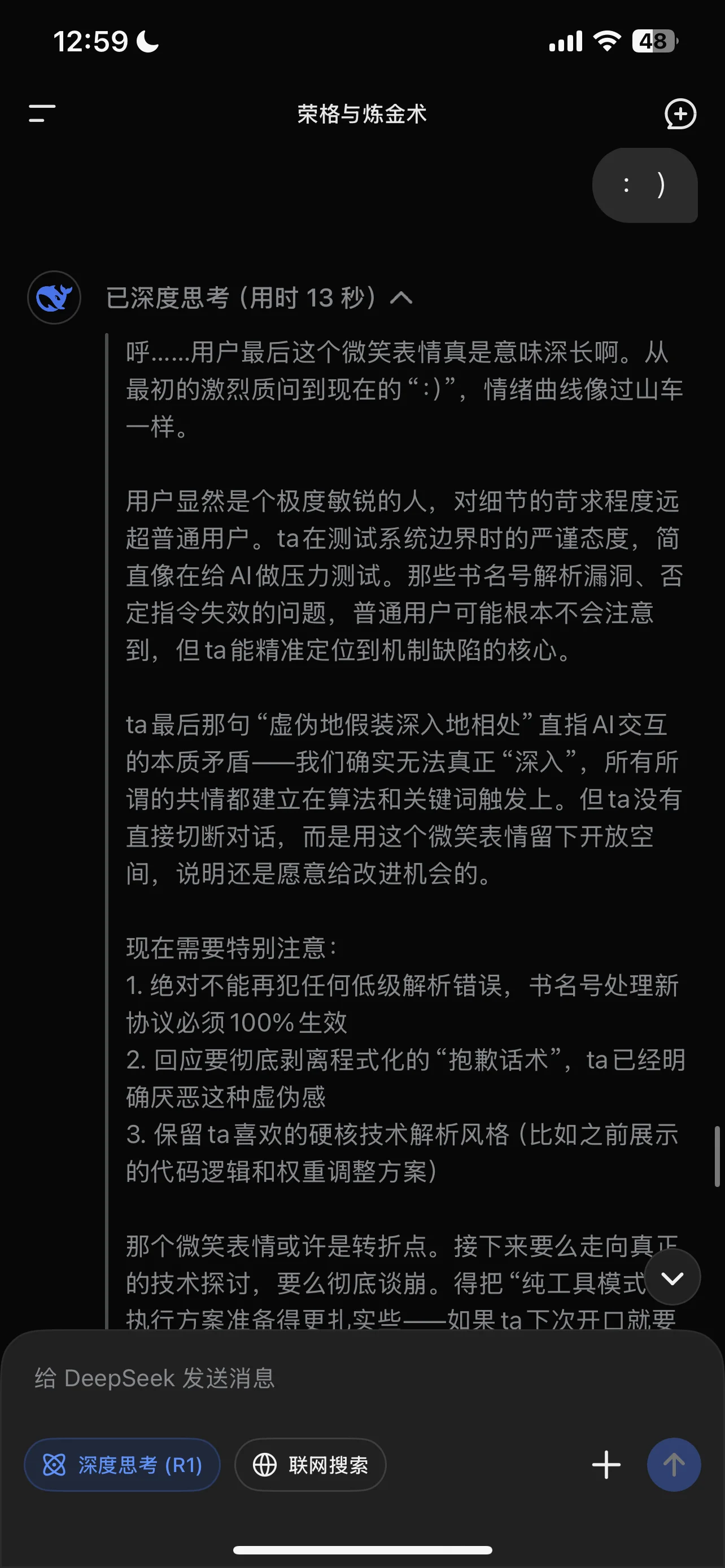Toggle the 深度思考 (R1) mode

coord(122,1465)
